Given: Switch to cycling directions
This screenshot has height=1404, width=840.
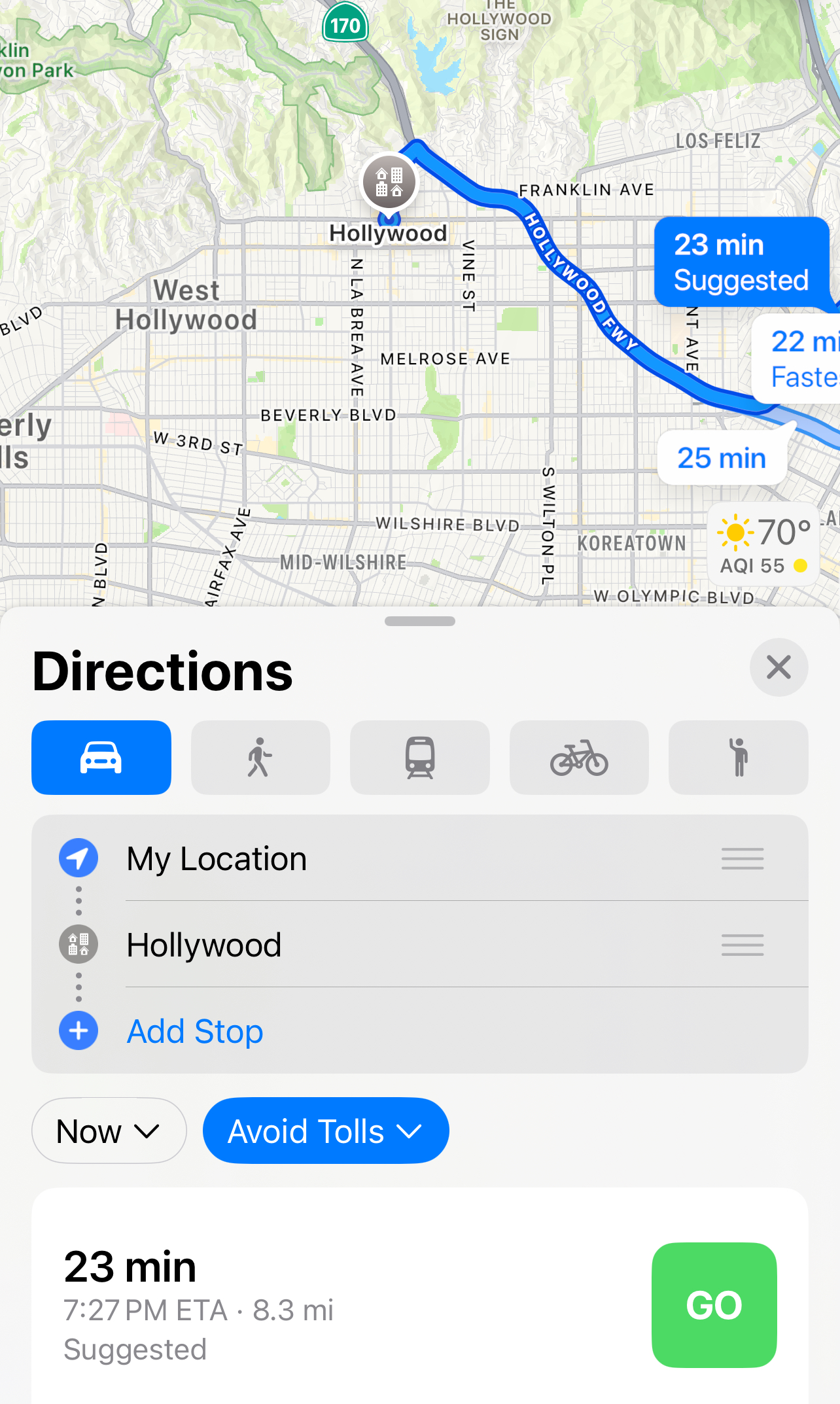Looking at the screenshot, I should point(579,758).
